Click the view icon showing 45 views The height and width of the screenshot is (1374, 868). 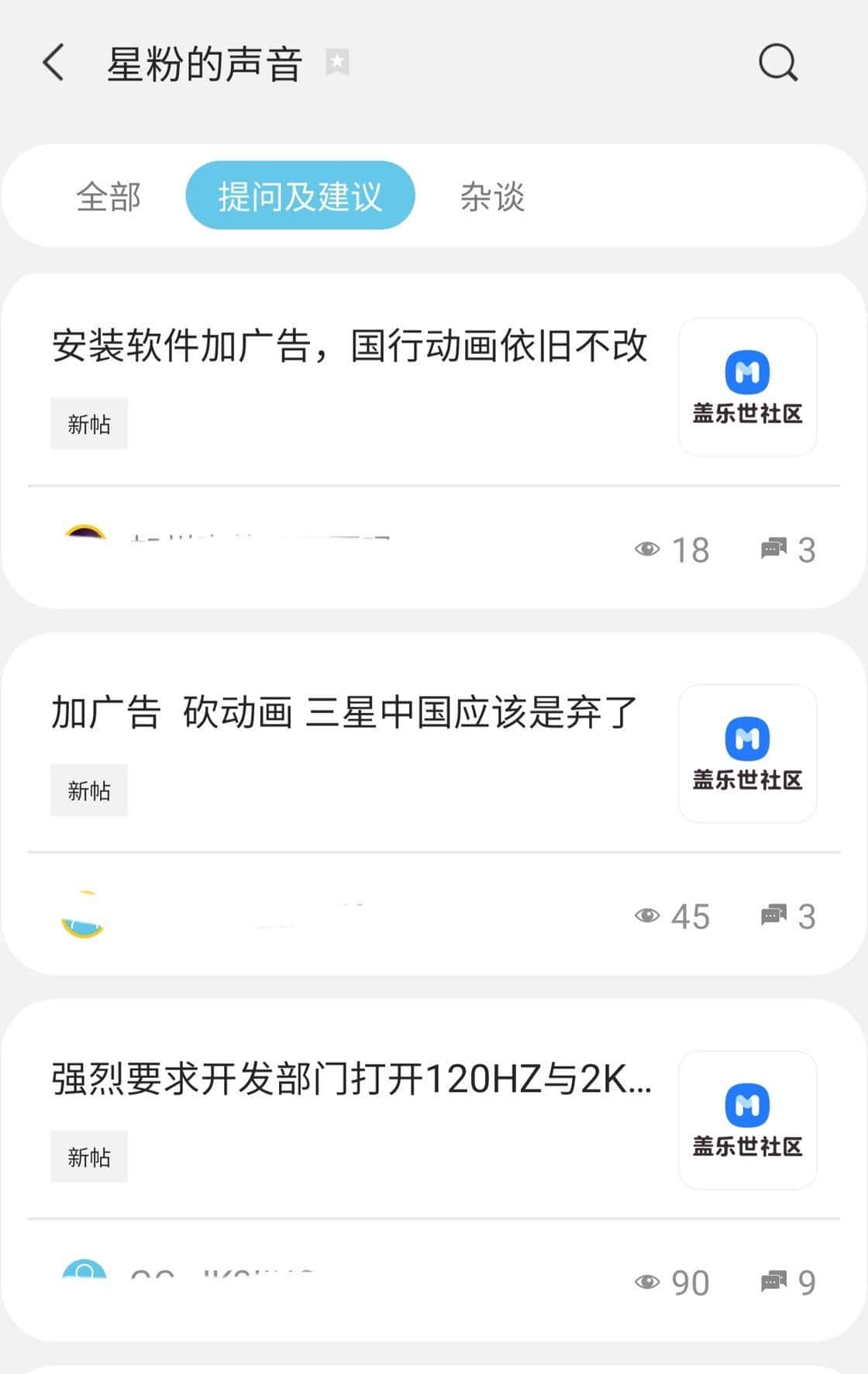tap(648, 916)
